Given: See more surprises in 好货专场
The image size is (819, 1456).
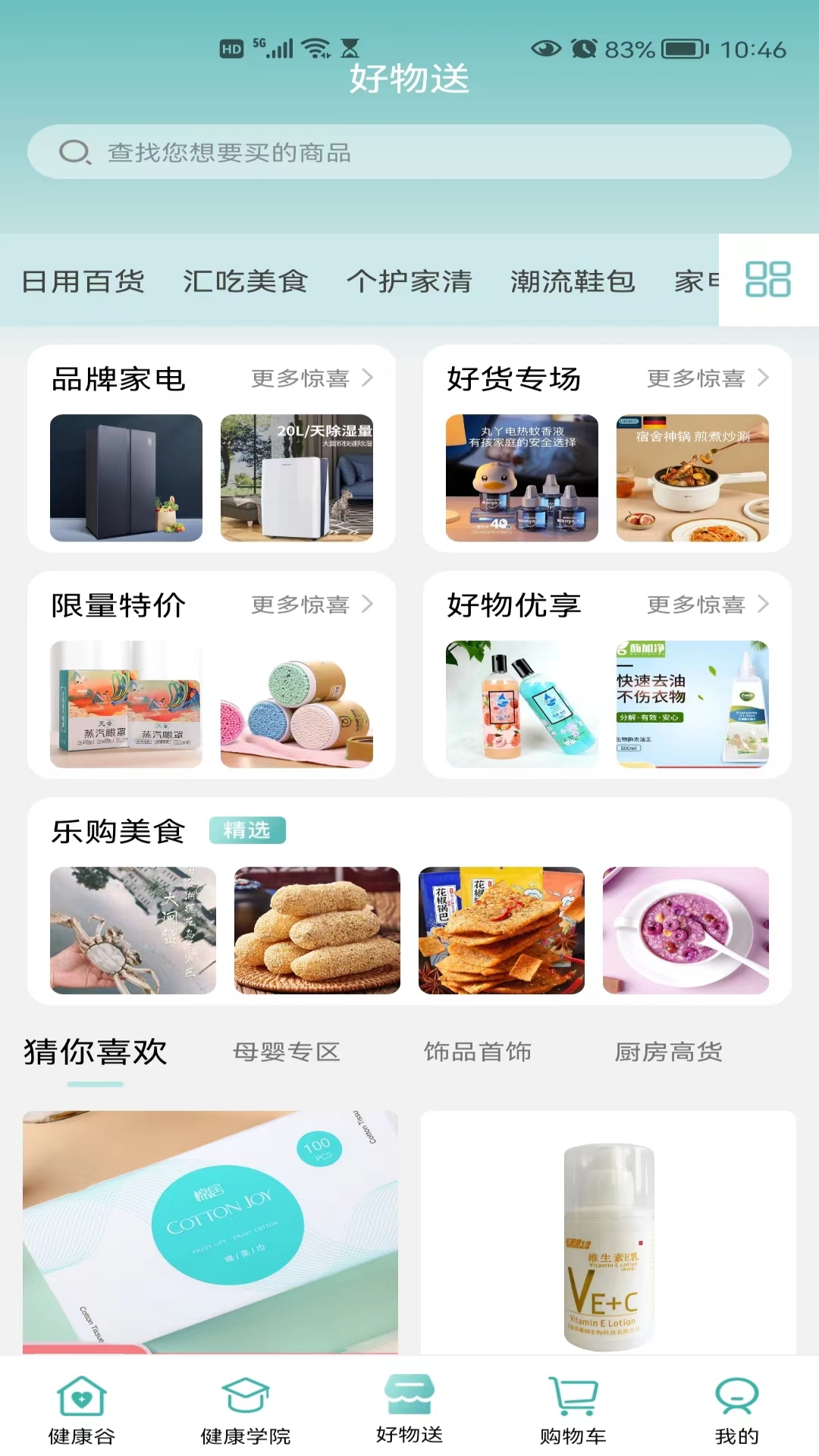Looking at the screenshot, I should point(708,378).
